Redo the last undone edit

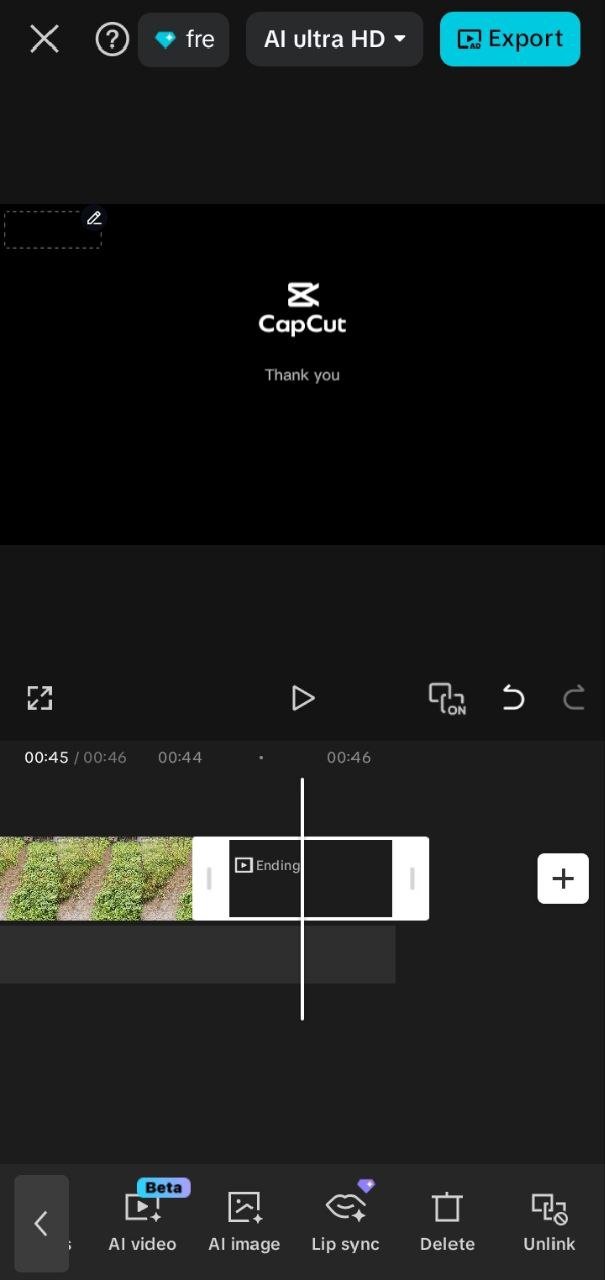click(574, 698)
